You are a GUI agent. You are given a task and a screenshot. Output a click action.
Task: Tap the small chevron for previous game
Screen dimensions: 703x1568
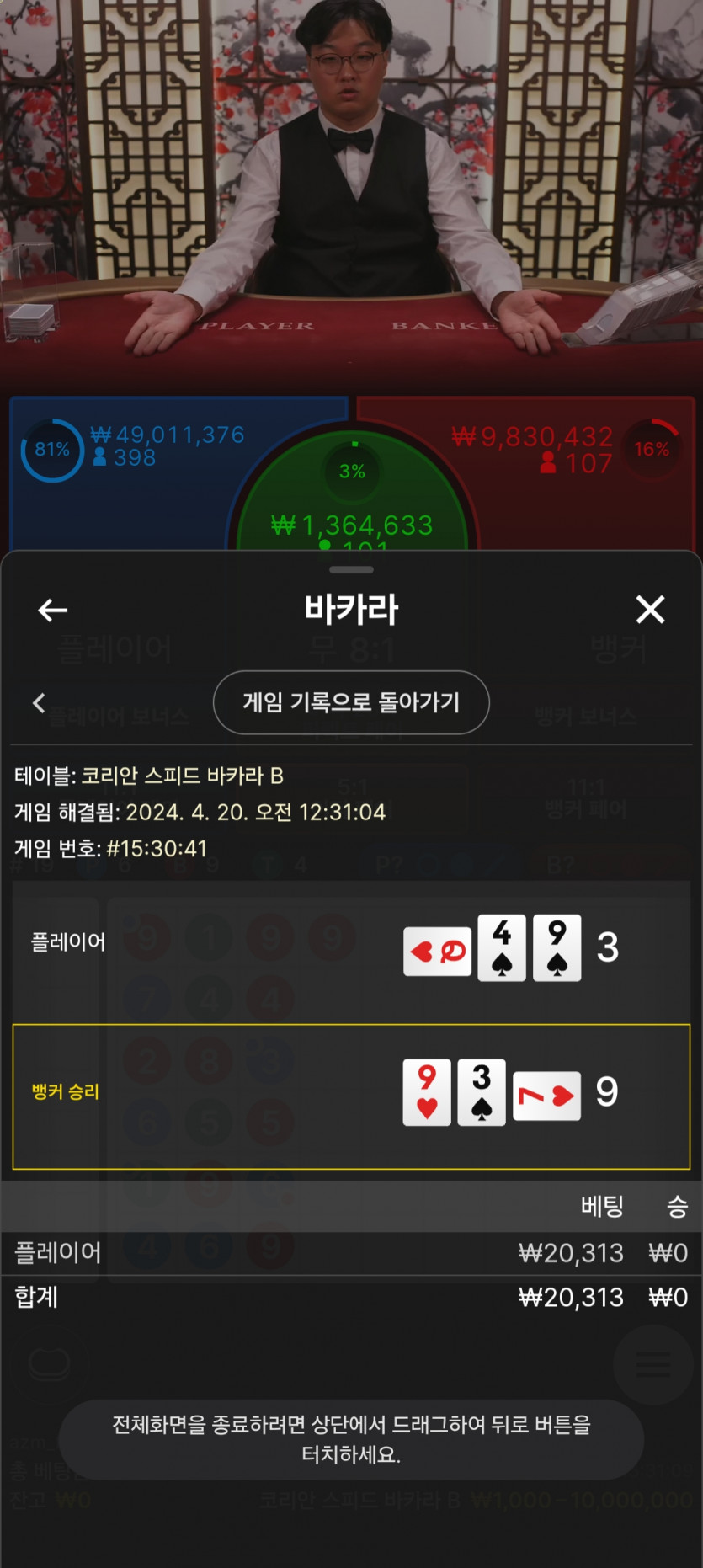pos(39,703)
